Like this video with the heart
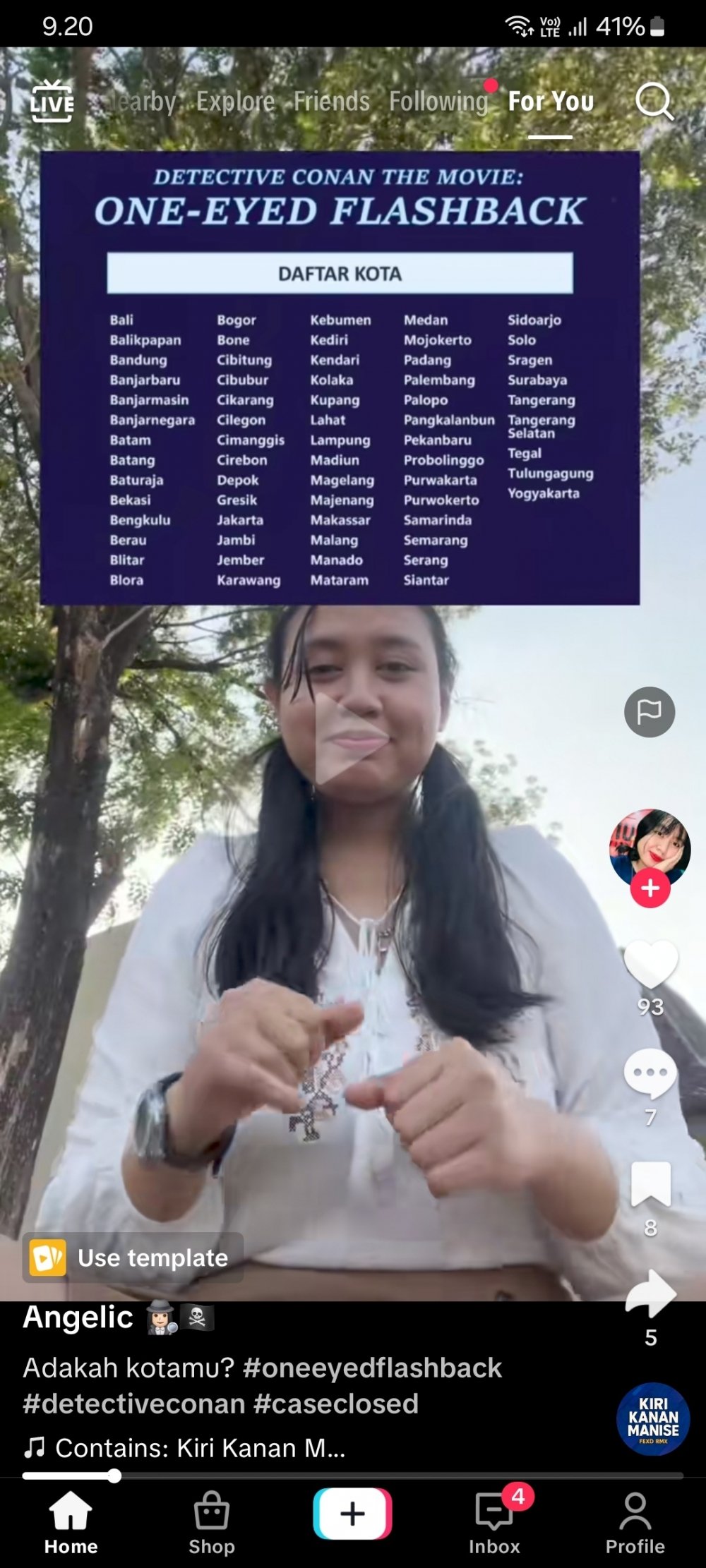 [650, 965]
